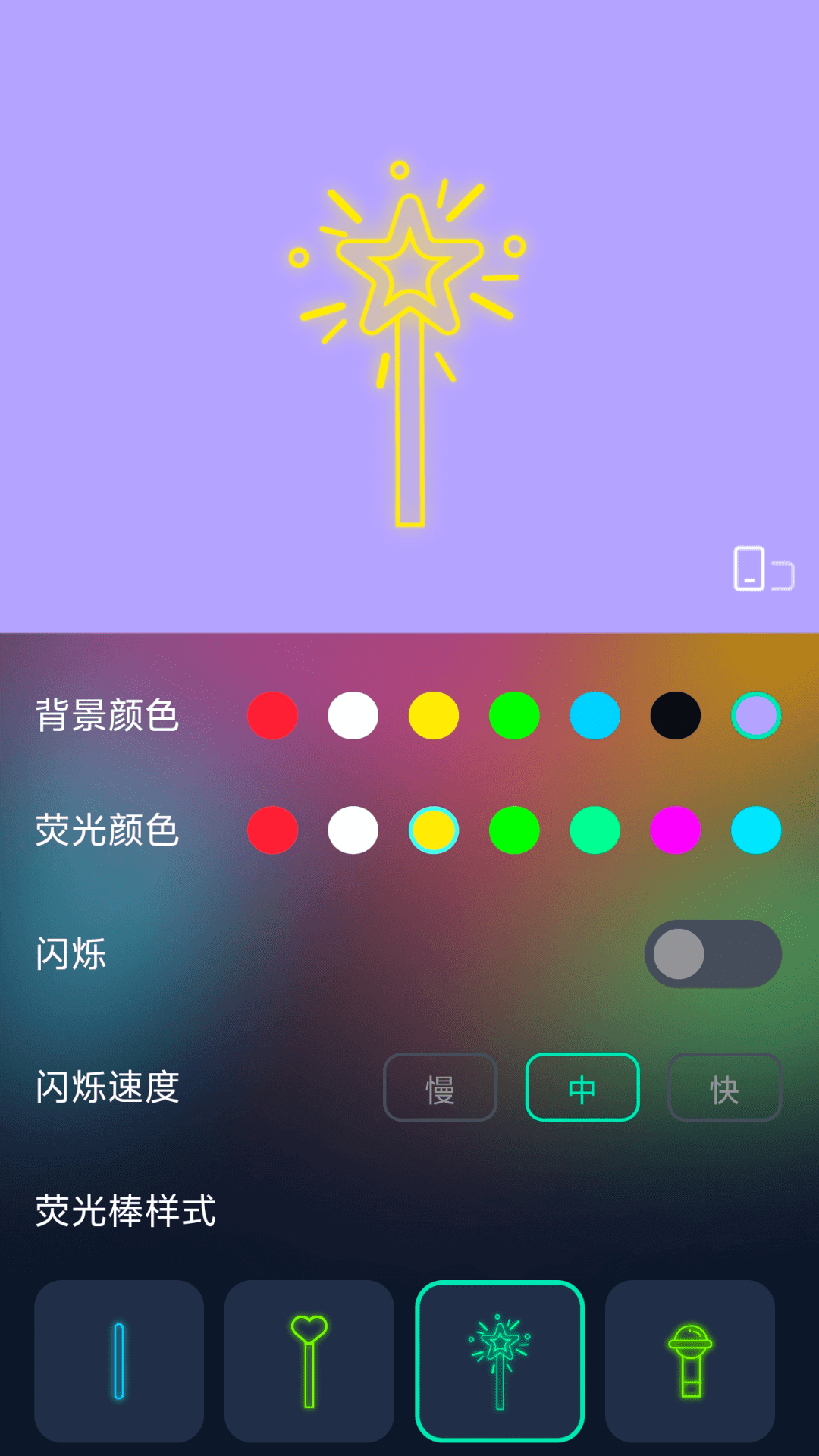Change glow color (荧光颜色) to magenta
Viewport: 819px width, 1456px height.
676,830
